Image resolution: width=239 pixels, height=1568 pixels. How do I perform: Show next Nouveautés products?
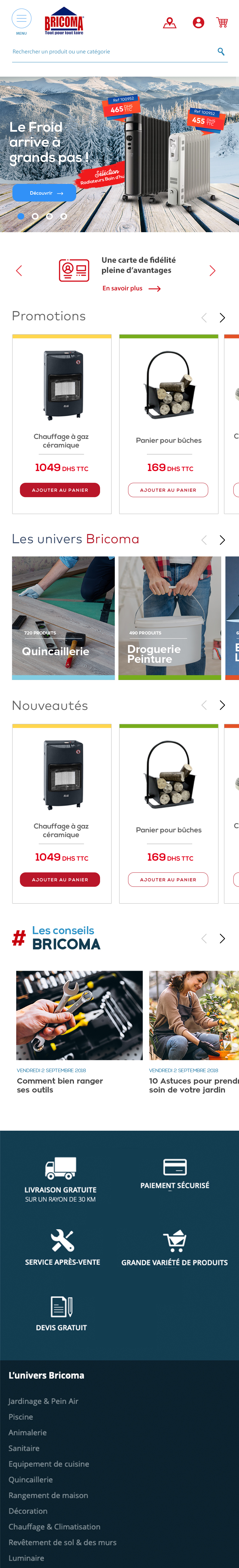click(222, 705)
